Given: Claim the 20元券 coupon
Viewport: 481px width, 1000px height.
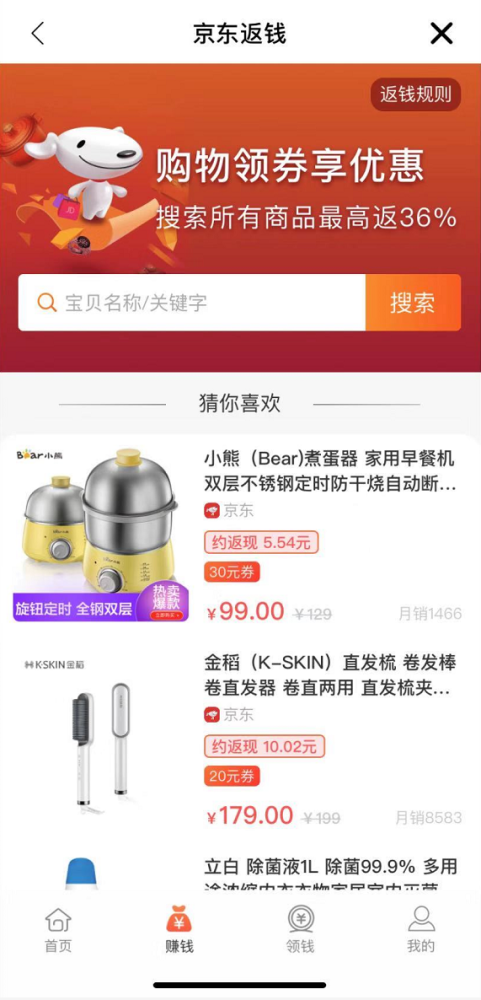Looking at the screenshot, I should 232,776.
